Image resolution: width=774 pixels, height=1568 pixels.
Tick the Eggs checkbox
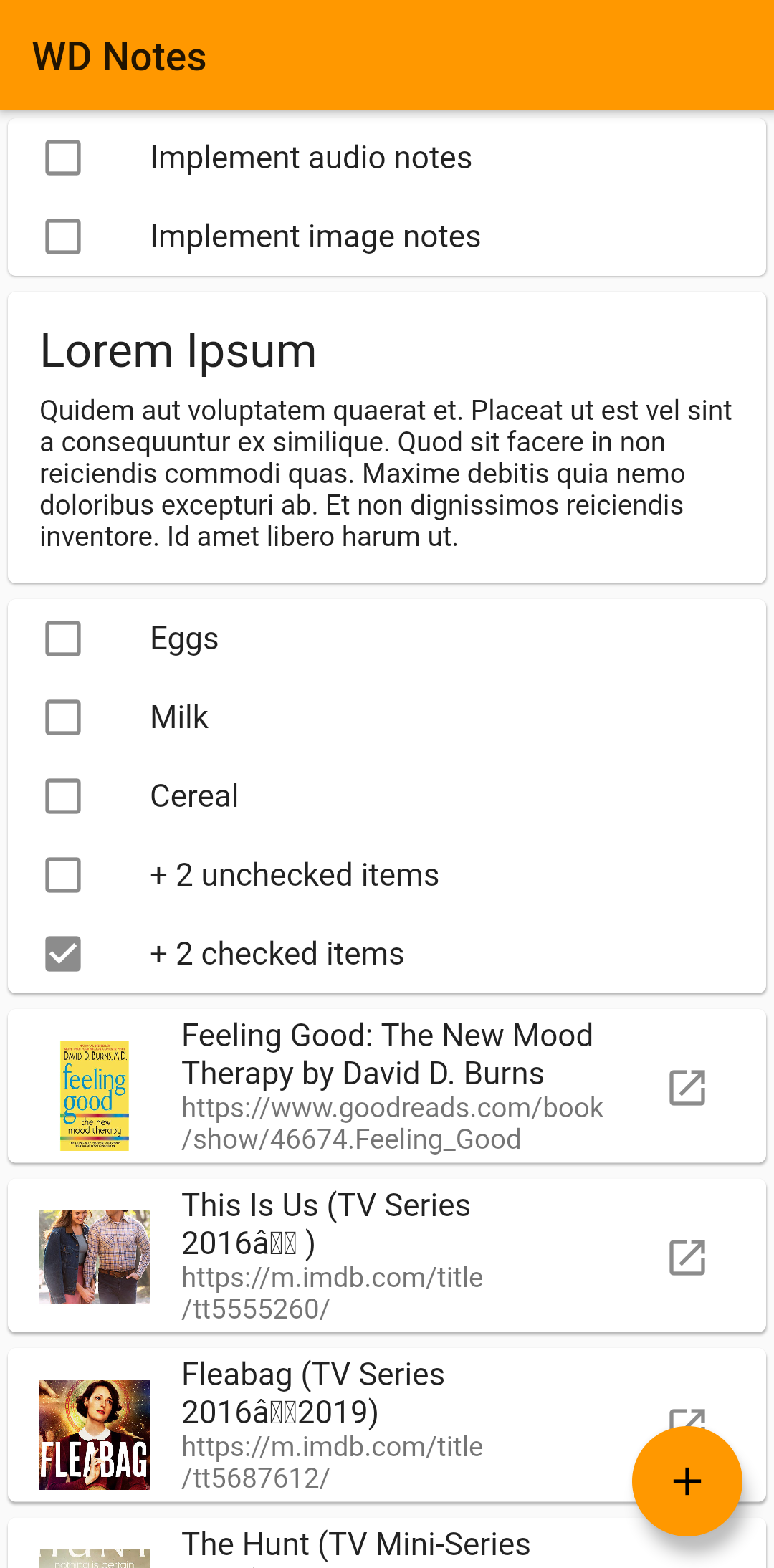point(63,639)
